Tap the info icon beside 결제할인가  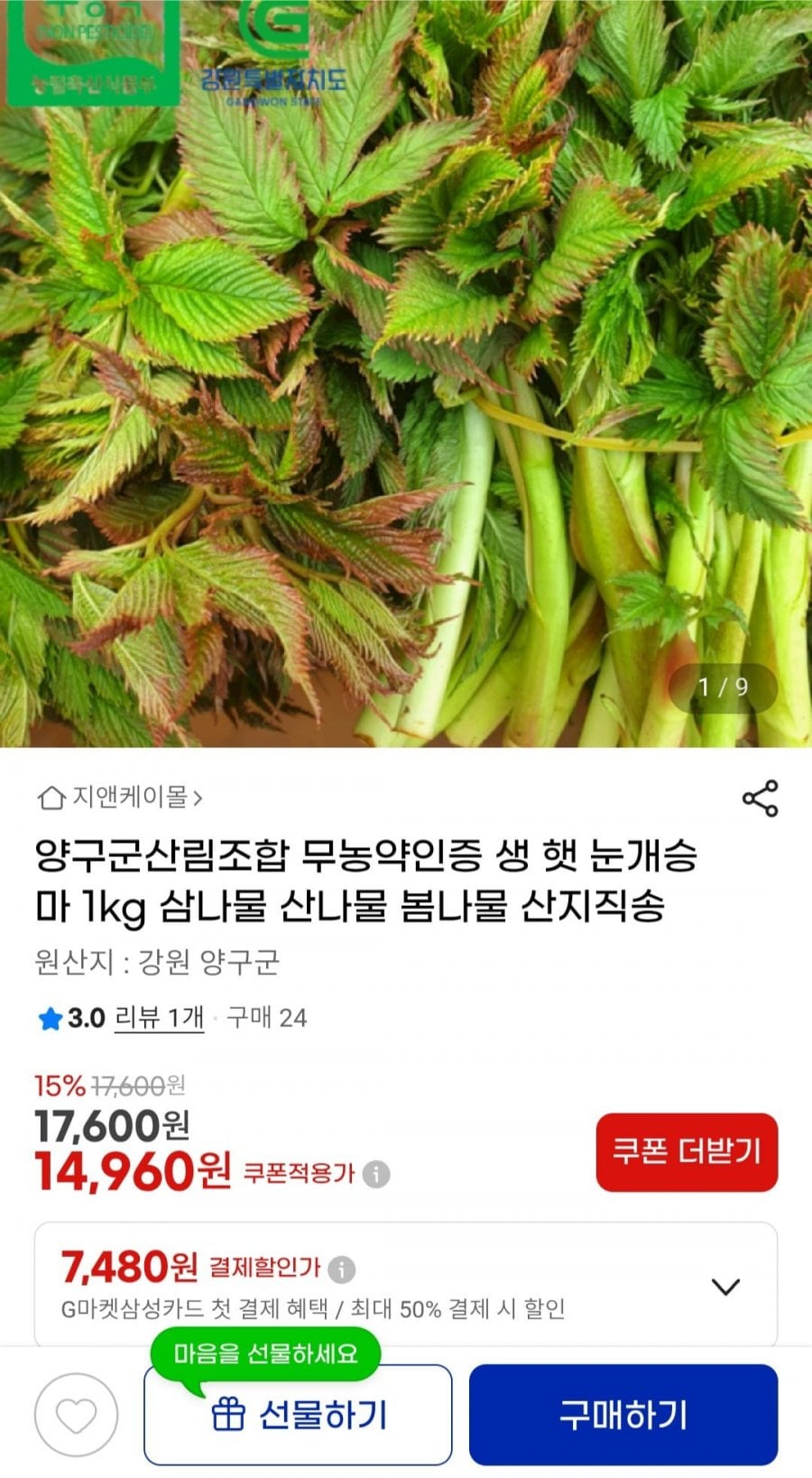pos(340,1270)
